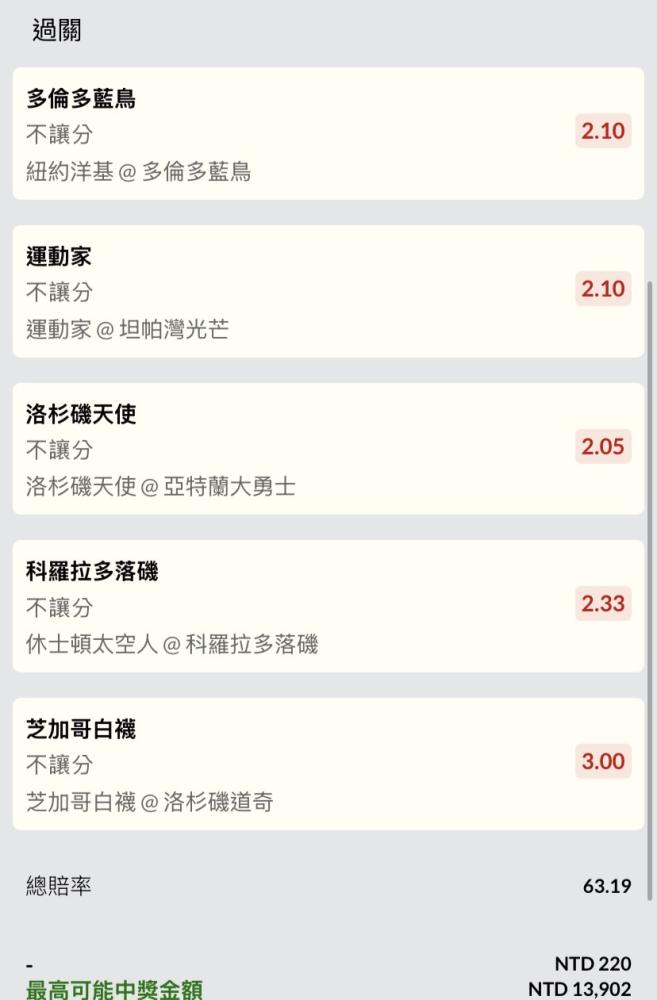Tap the 洛杉磯天使 bet card with odds 2.05
This screenshot has width=657, height=1000.
tap(328, 449)
